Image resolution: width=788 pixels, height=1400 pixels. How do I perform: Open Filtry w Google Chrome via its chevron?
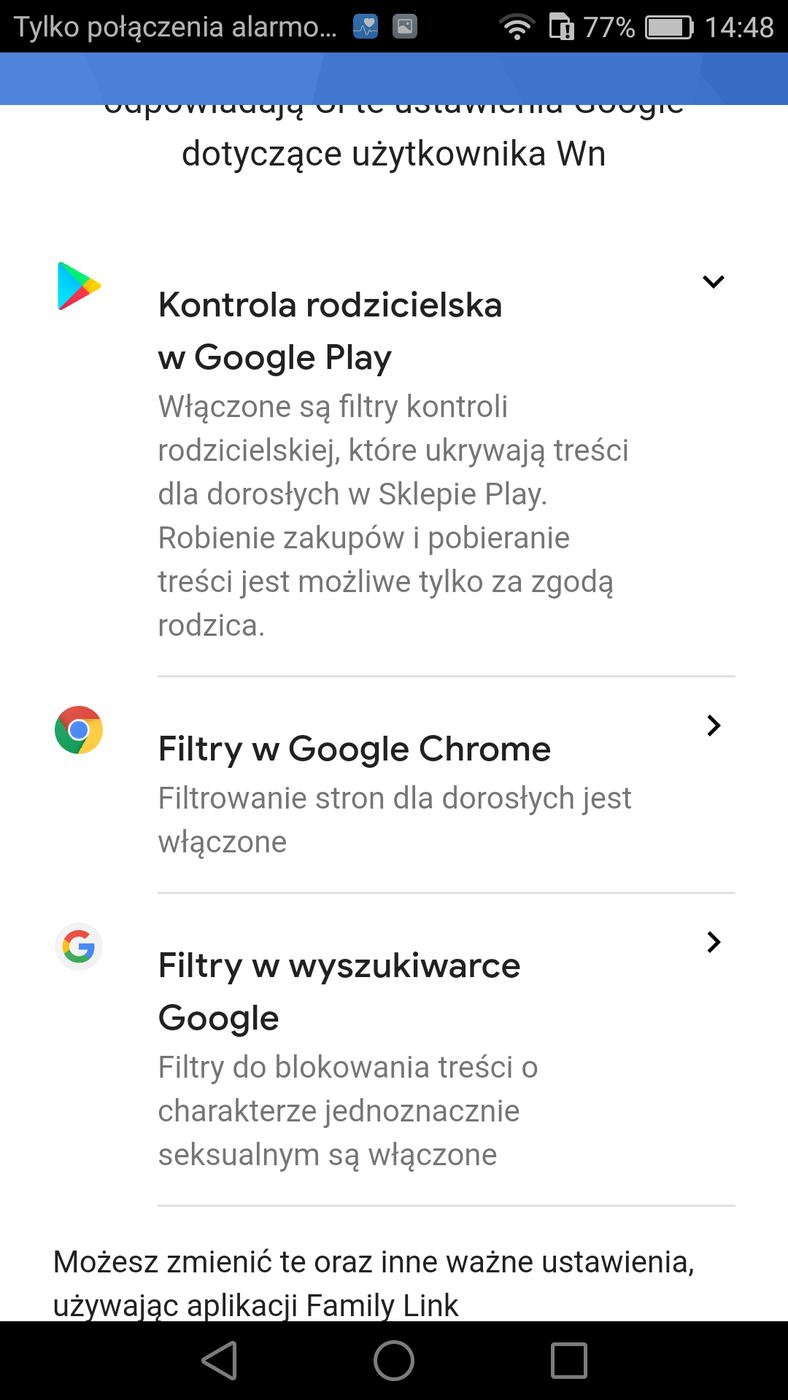coord(713,726)
